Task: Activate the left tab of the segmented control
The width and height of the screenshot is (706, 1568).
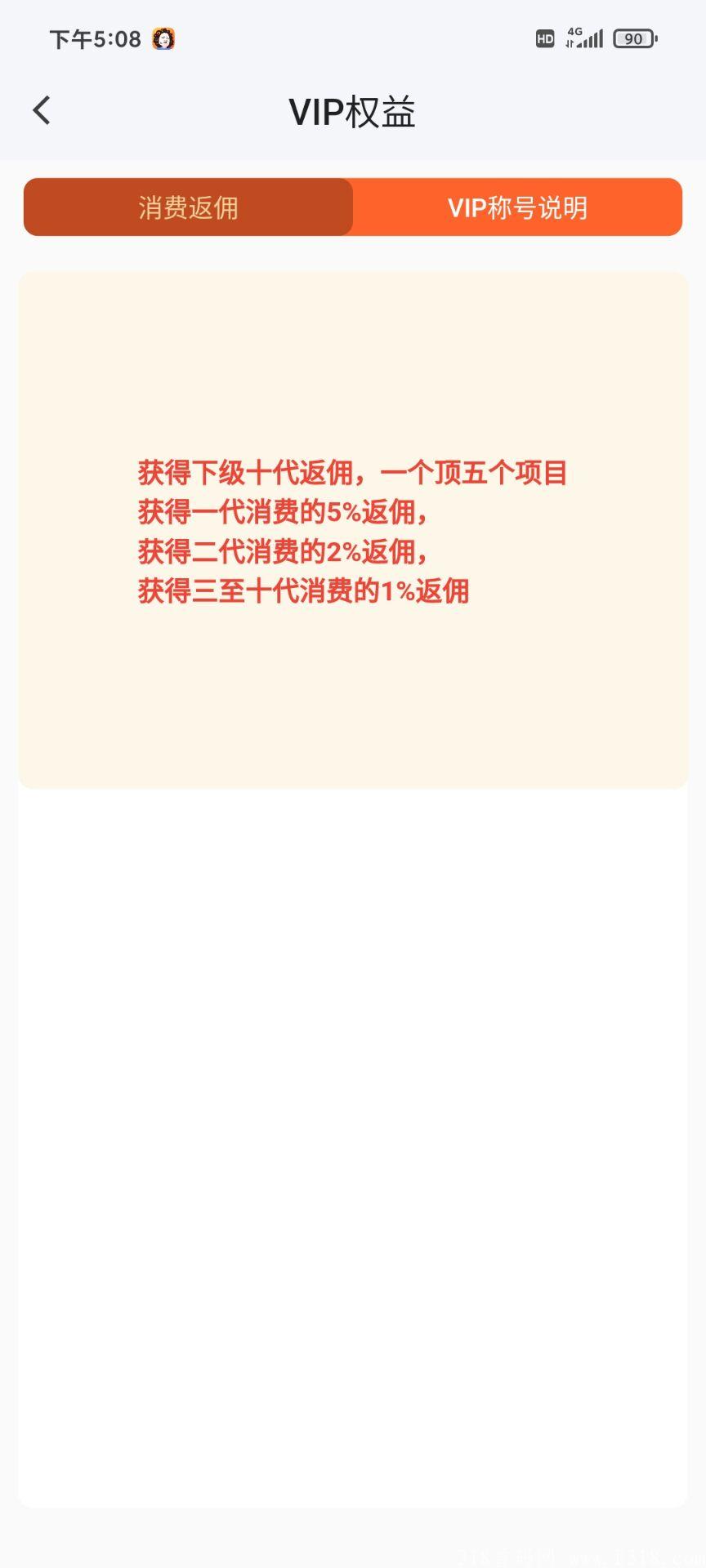Action: (x=187, y=207)
